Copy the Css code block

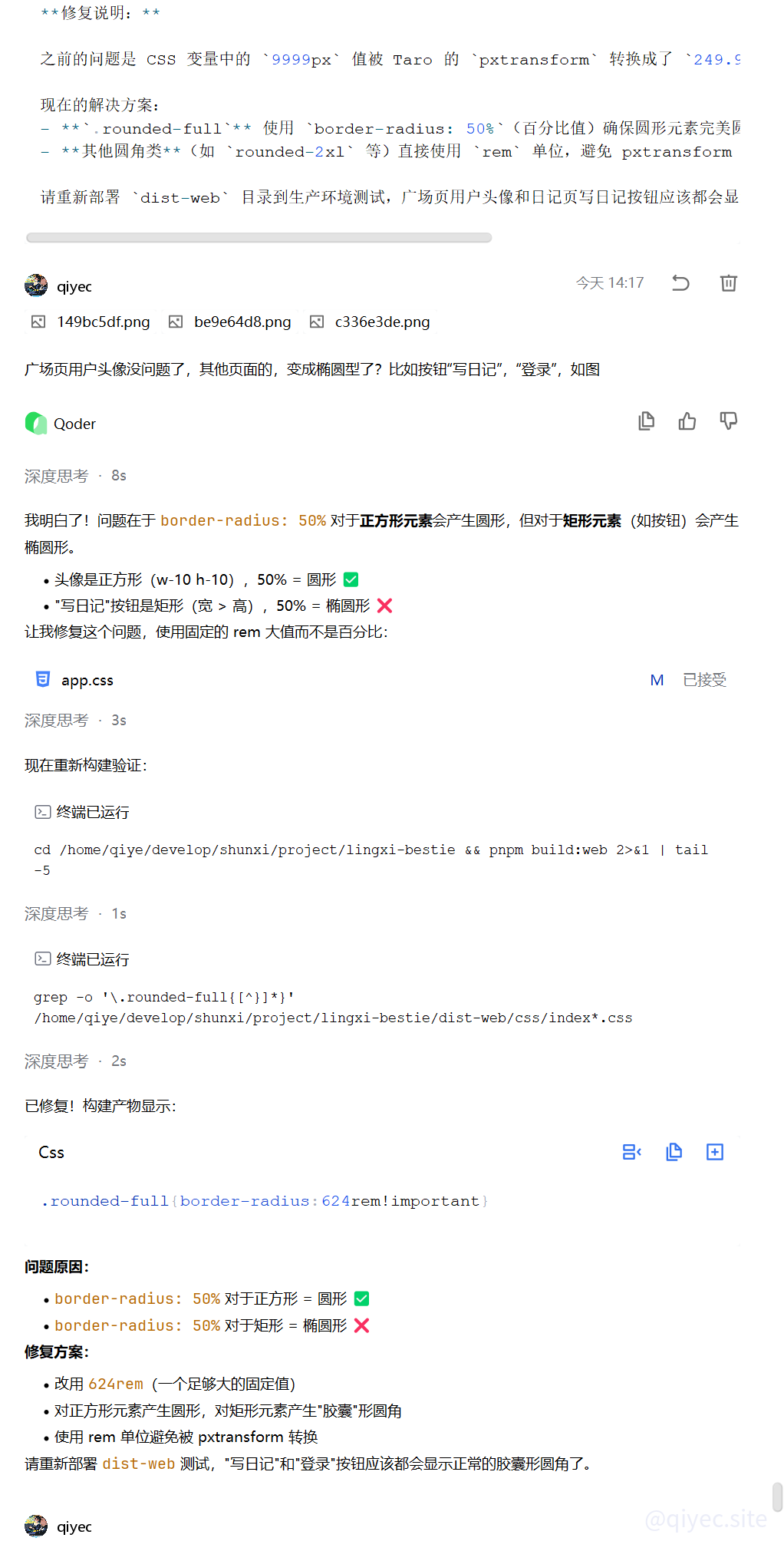(674, 1152)
